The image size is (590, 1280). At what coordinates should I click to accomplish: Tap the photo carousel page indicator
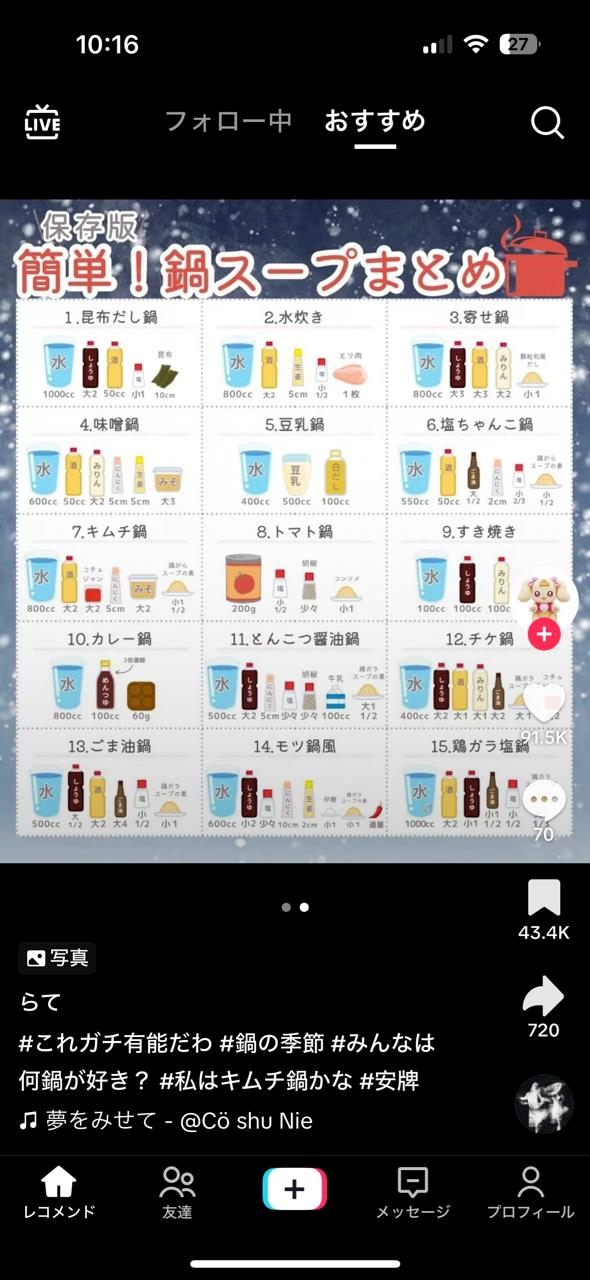click(295, 907)
